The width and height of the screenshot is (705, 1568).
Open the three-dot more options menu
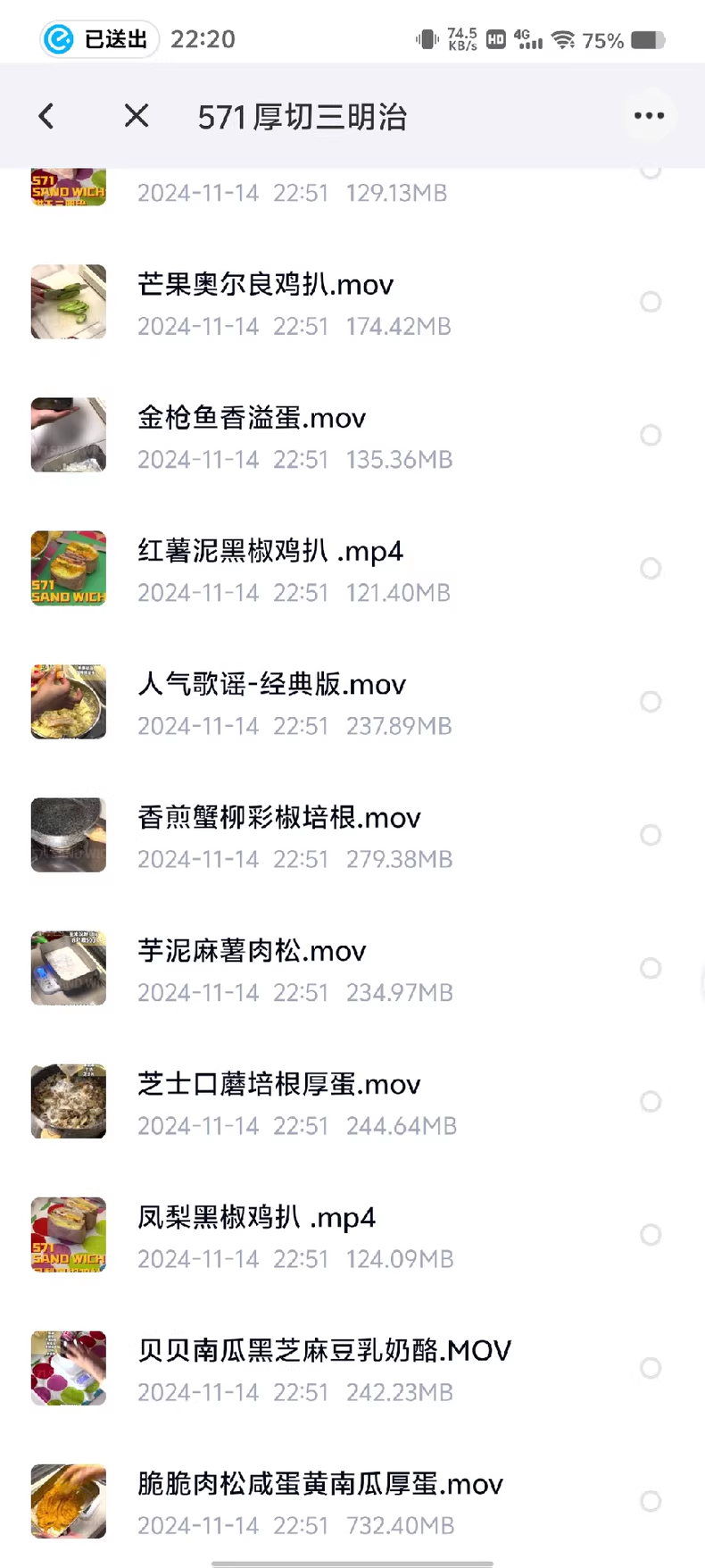tap(649, 115)
